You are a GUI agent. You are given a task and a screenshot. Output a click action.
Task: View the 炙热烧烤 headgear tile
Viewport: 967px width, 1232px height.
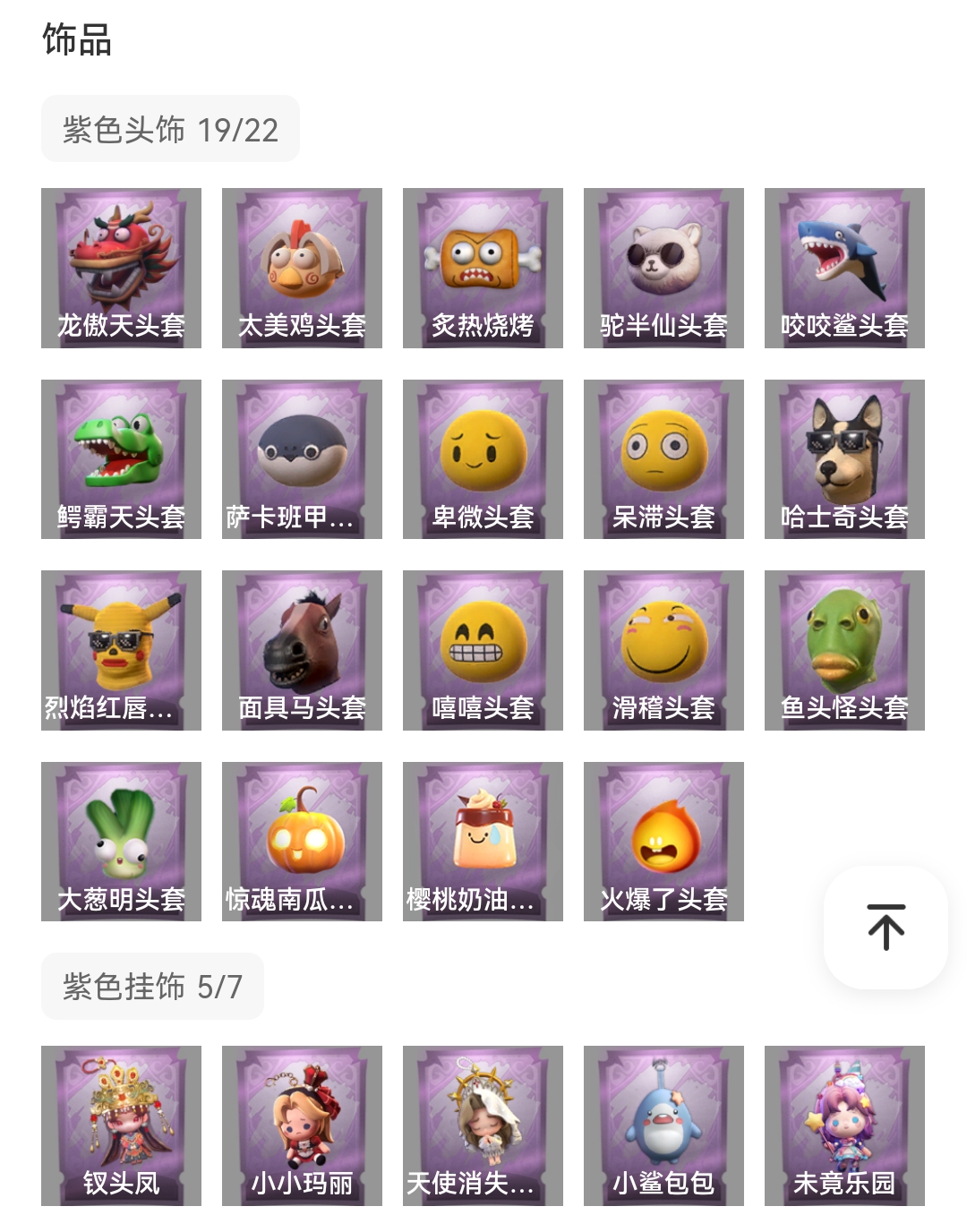(x=483, y=268)
